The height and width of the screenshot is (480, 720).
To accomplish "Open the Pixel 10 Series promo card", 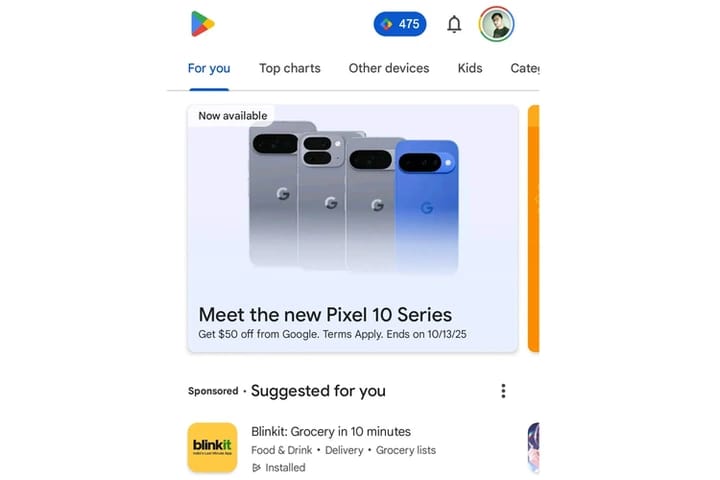I will (x=353, y=228).
